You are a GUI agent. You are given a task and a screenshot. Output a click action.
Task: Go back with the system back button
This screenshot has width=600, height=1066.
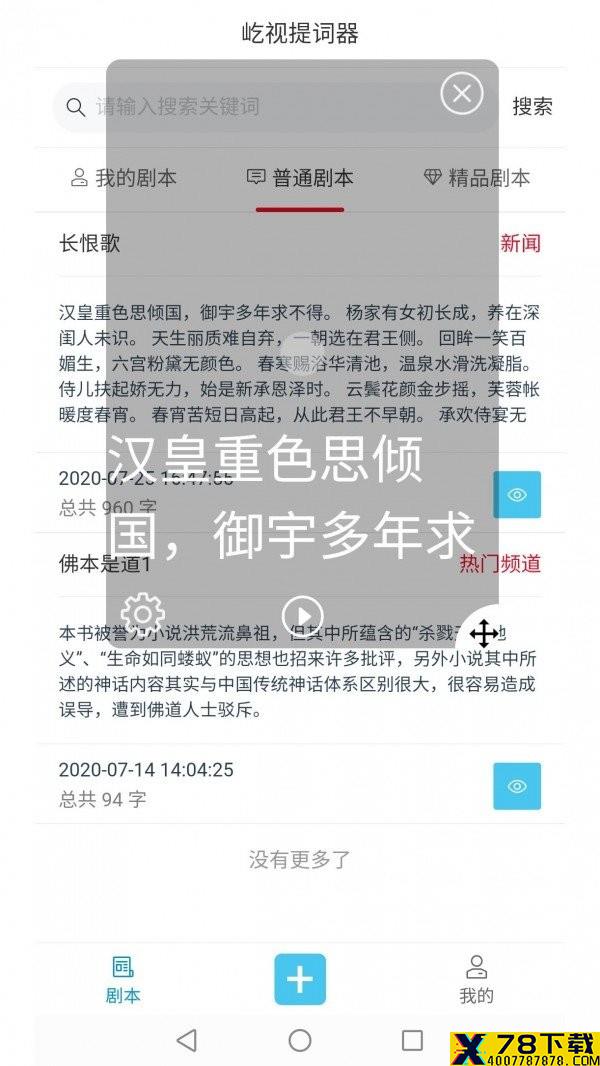[x=187, y=1040]
